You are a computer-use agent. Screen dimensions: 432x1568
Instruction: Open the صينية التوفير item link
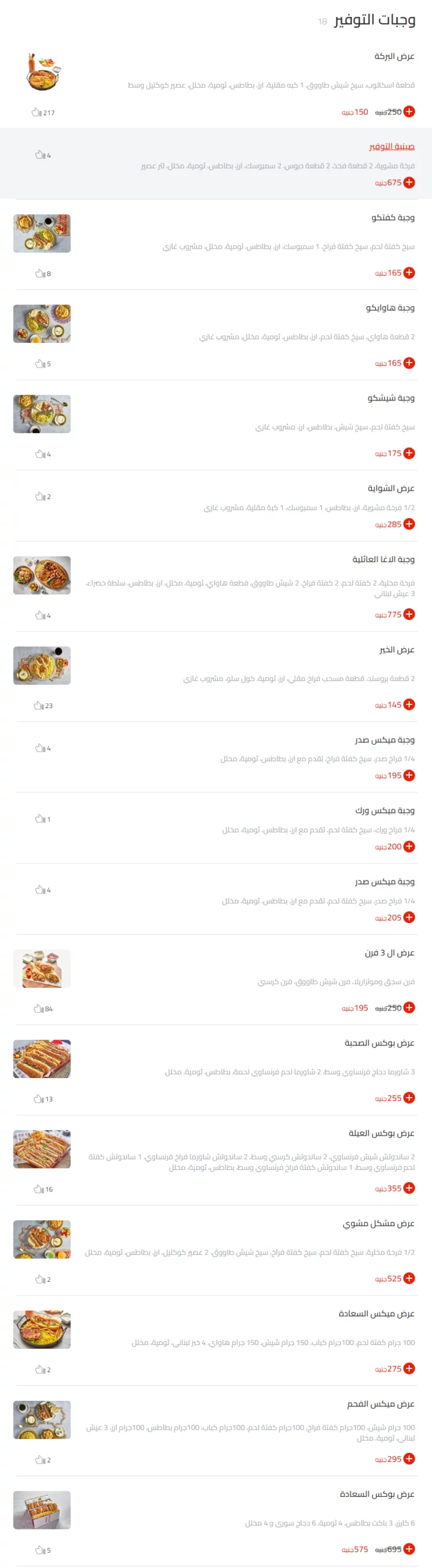pyautogui.click(x=392, y=146)
